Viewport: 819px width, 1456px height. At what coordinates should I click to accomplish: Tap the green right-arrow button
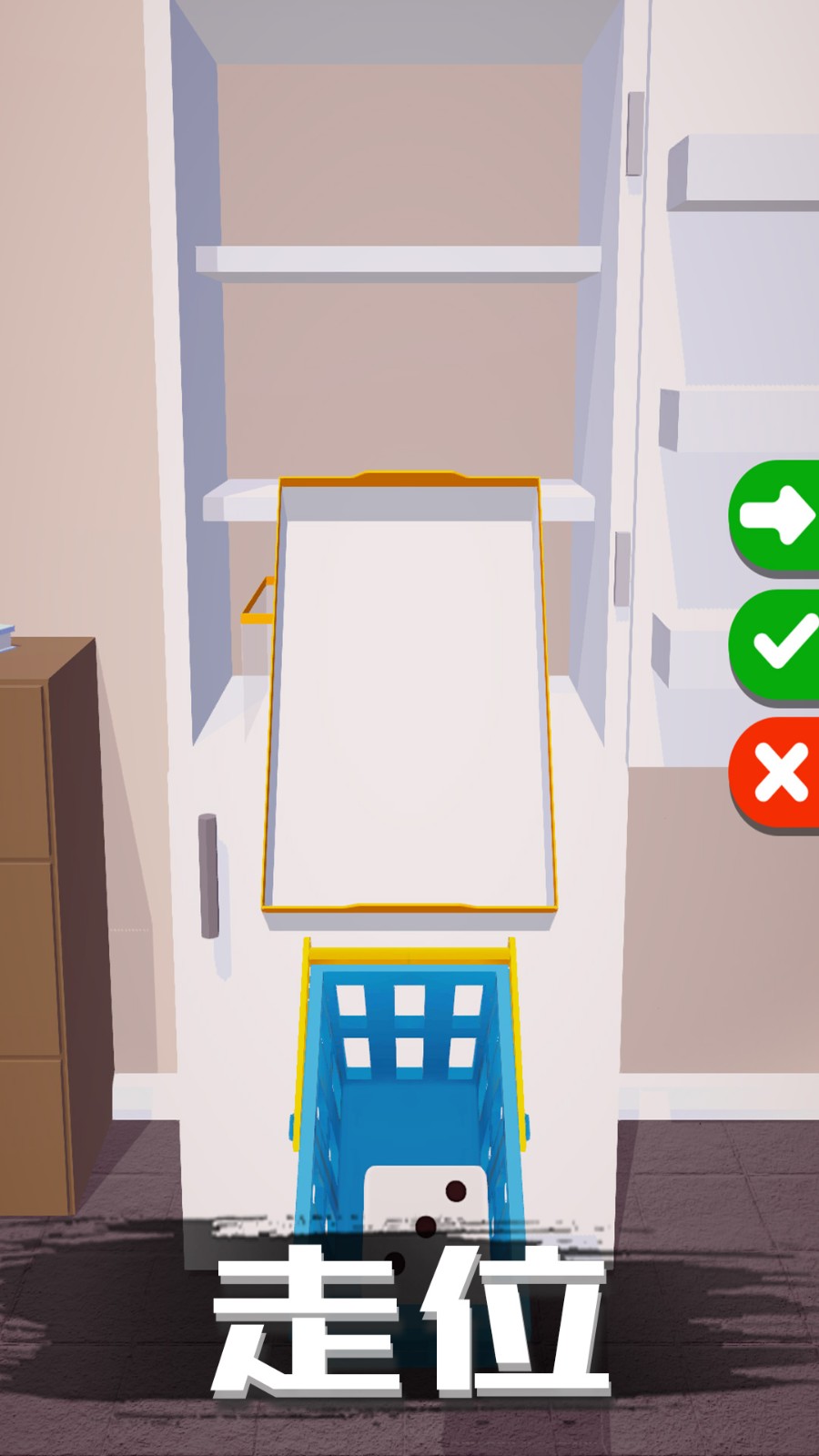click(x=775, y=516)
